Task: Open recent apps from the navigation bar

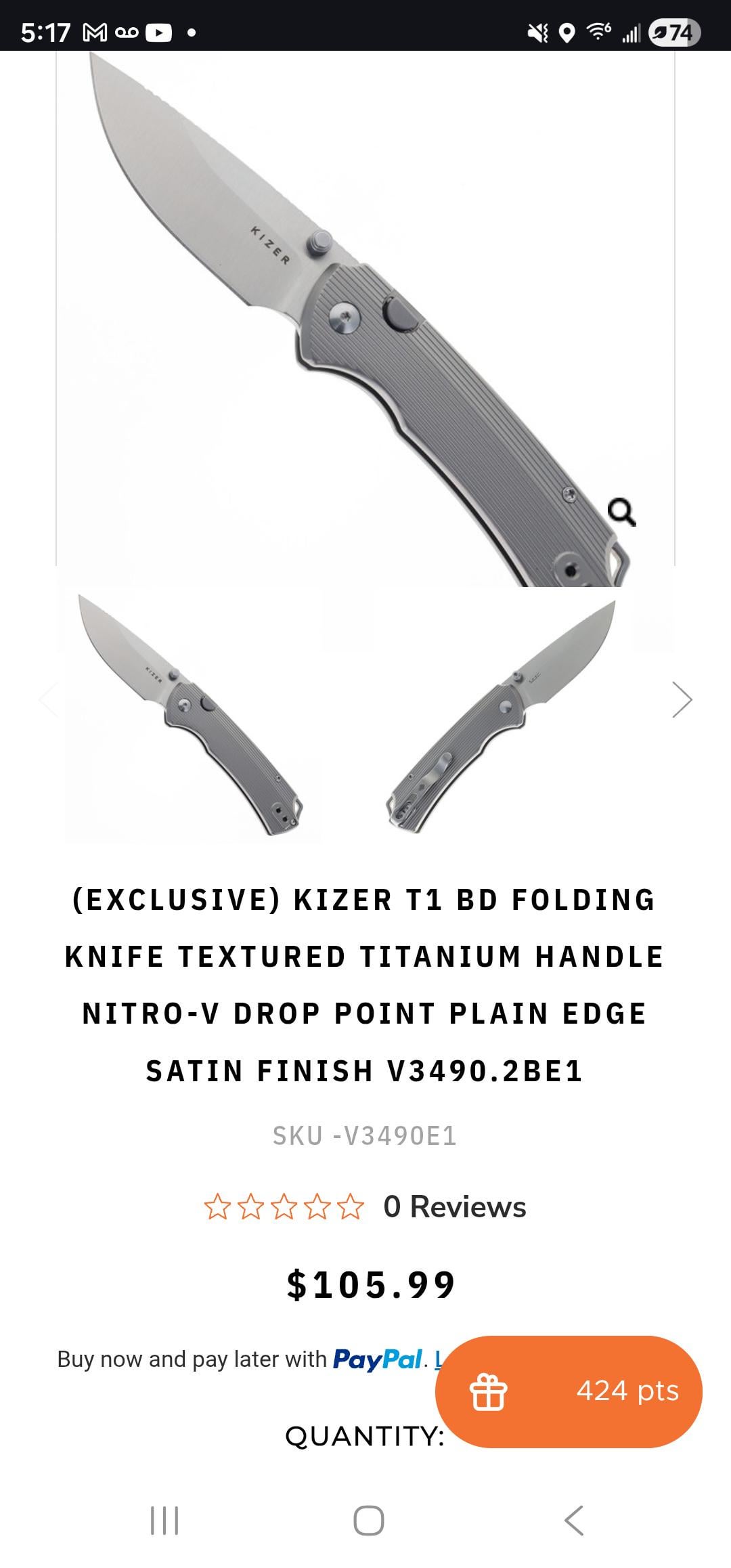Action: 164,1521
